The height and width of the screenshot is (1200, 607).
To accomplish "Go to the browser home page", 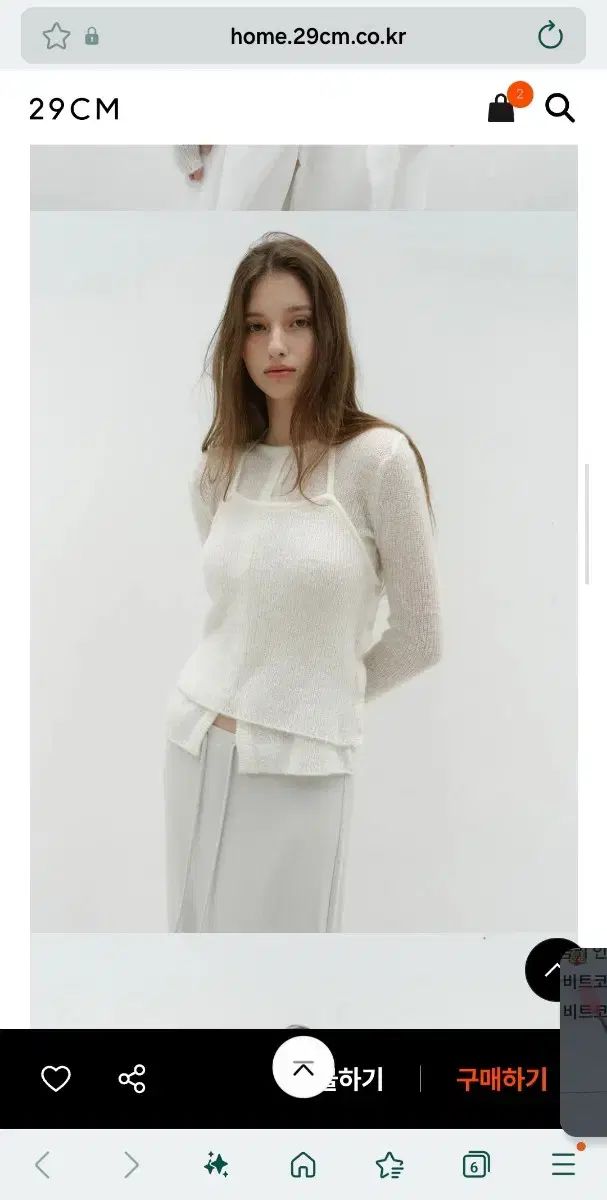I will point(303,1165).
